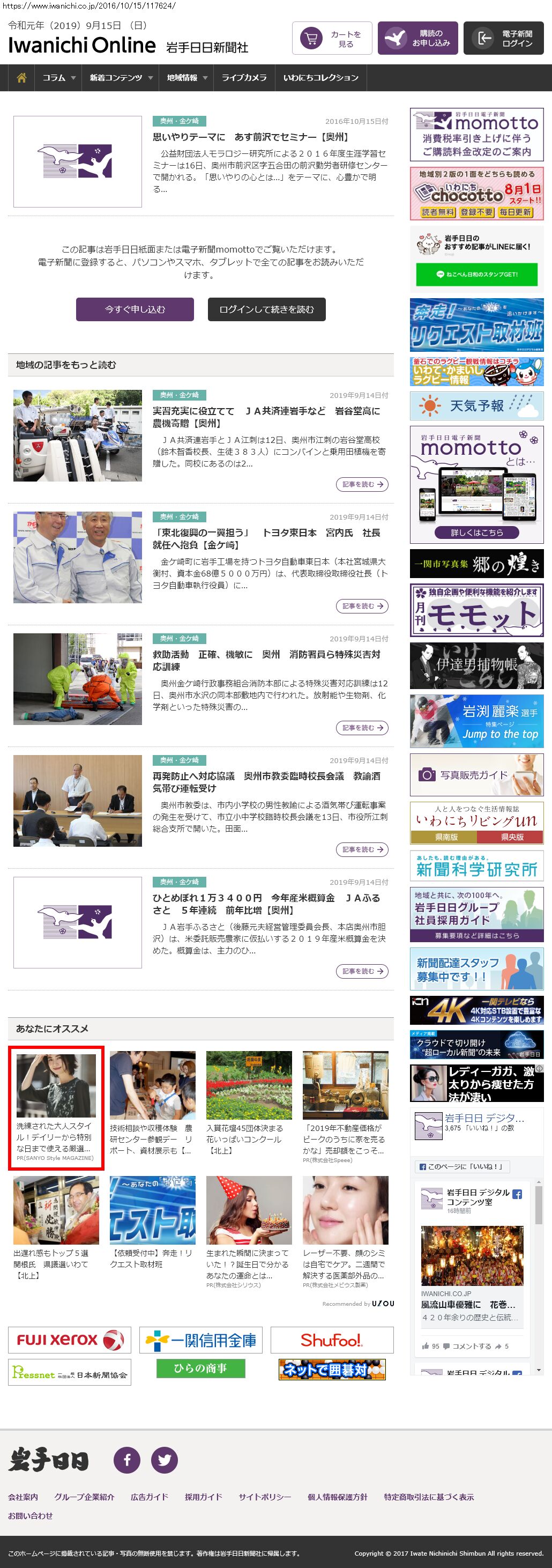
Task: Read the ＪＡ共済連岩手 farm machinery article
Action: pos(266,417)
